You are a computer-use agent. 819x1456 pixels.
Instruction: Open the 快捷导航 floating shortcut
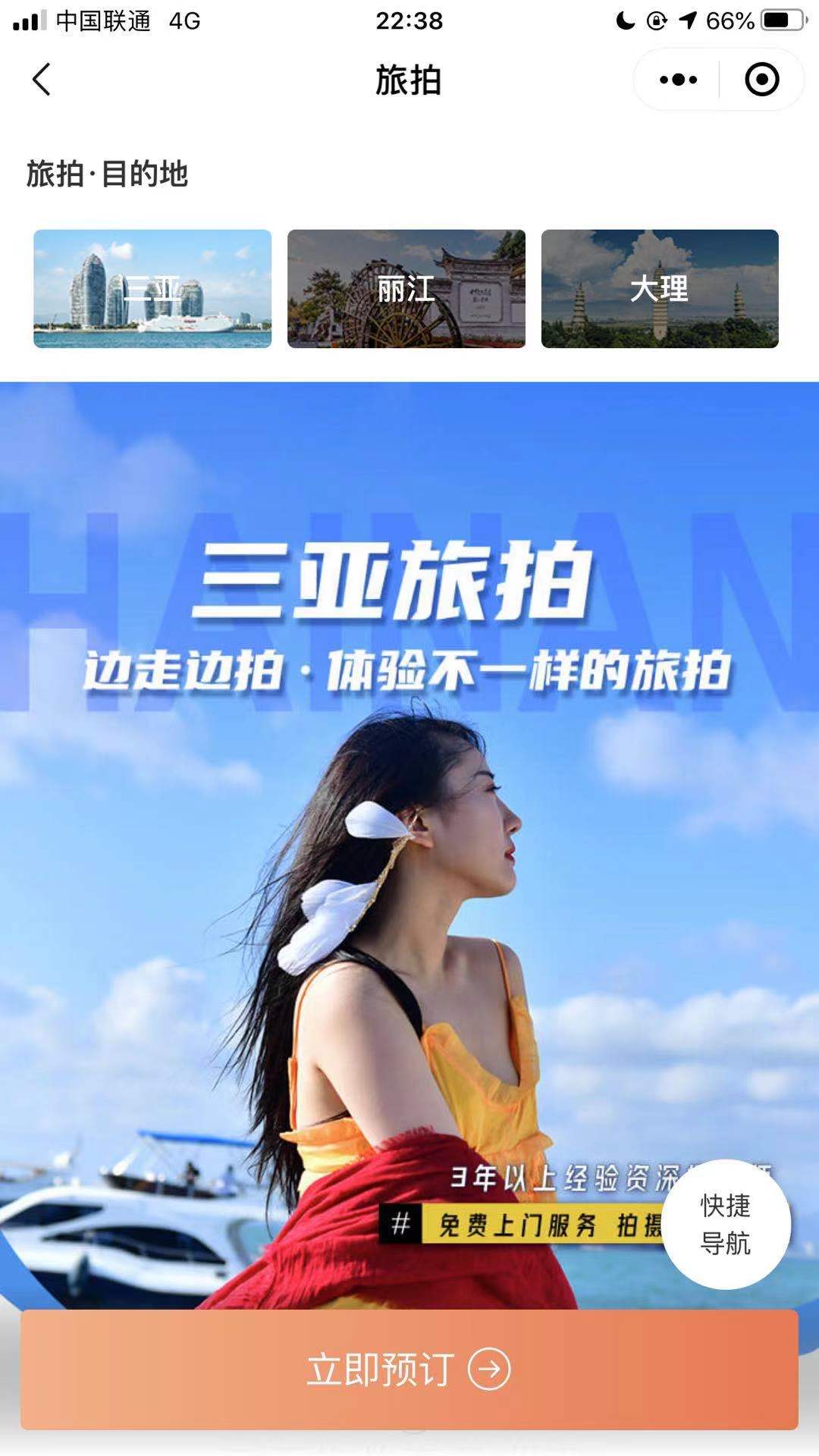pyautogui.click(x=726, y=1224)
